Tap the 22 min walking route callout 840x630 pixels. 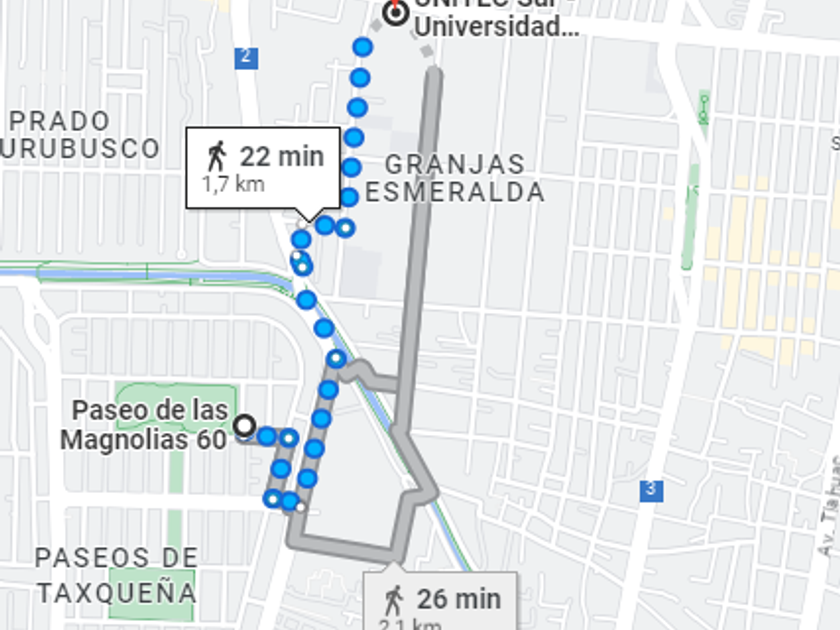click(263, 167)
